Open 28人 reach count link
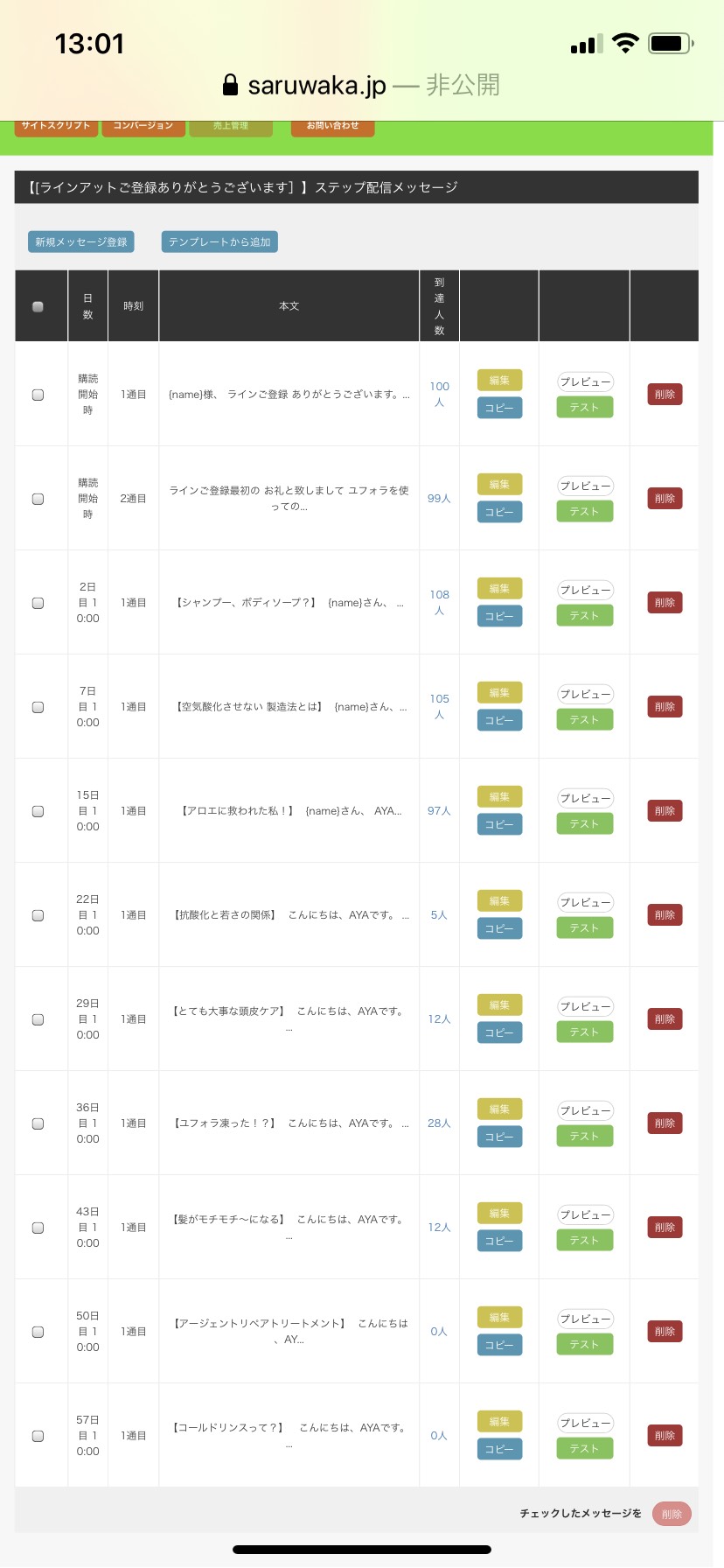 click(x=439, y=1123)
